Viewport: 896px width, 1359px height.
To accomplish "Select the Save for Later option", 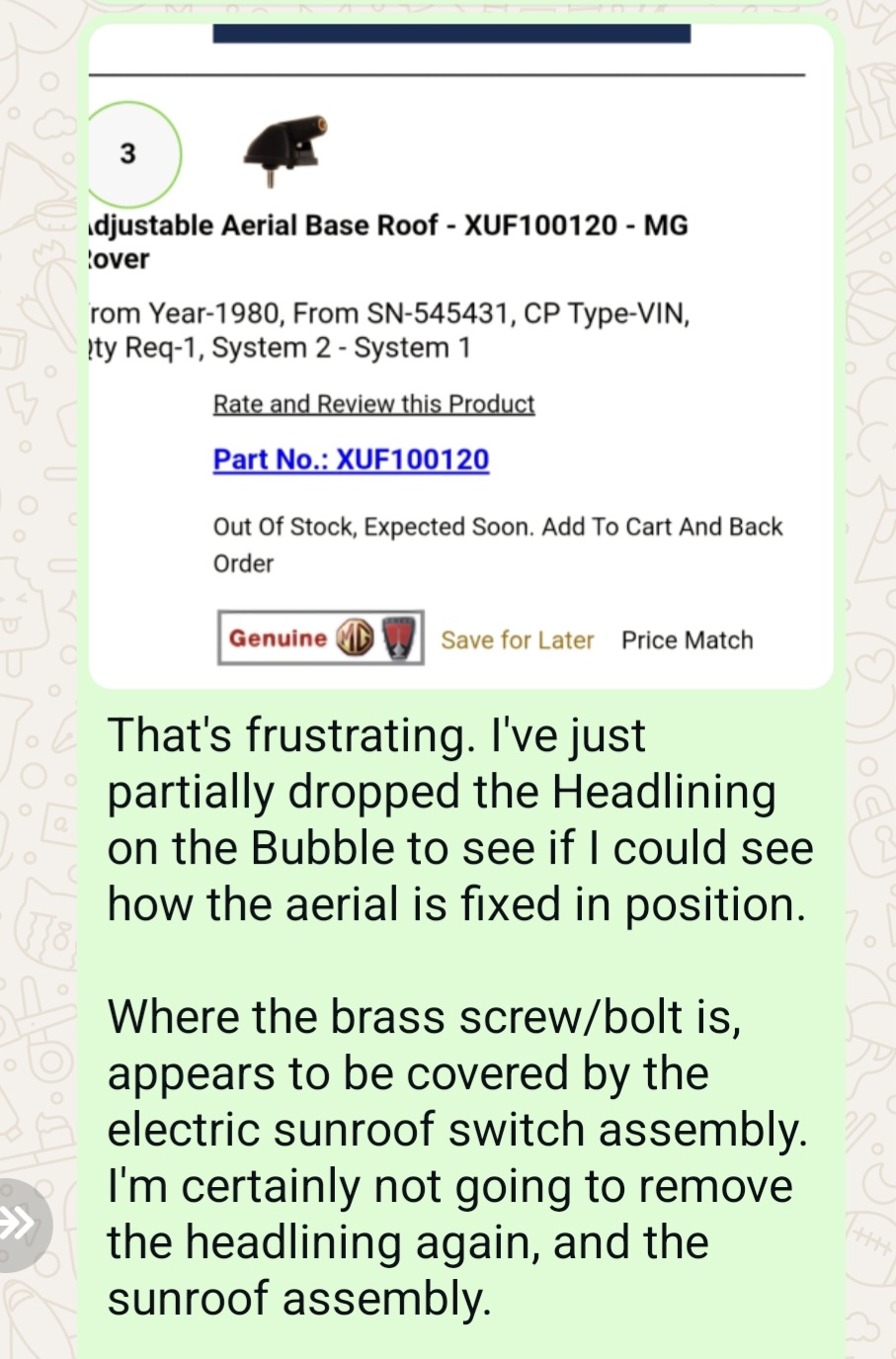I will [517, 639].
